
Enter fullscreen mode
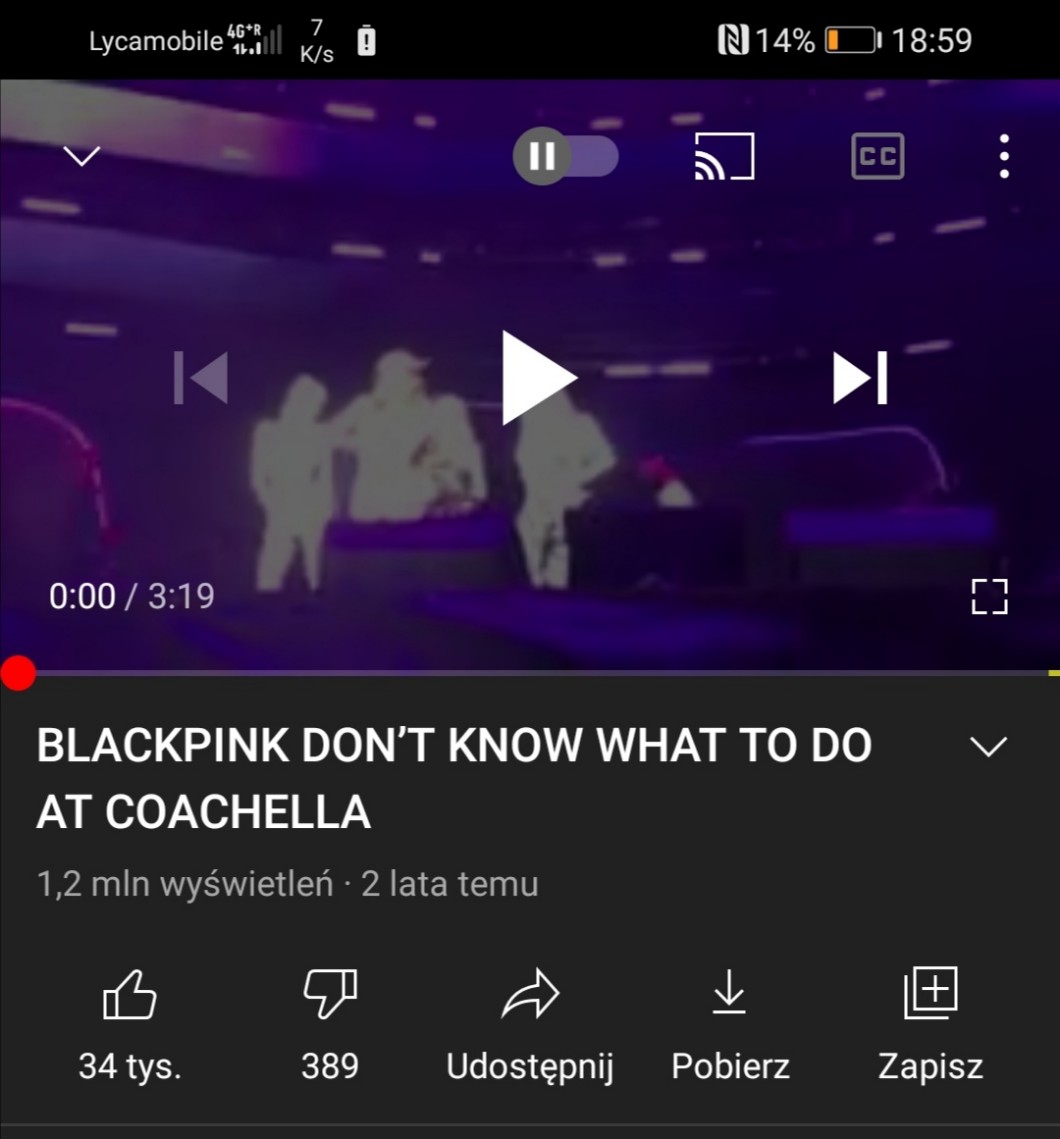[x=990, y=597]
